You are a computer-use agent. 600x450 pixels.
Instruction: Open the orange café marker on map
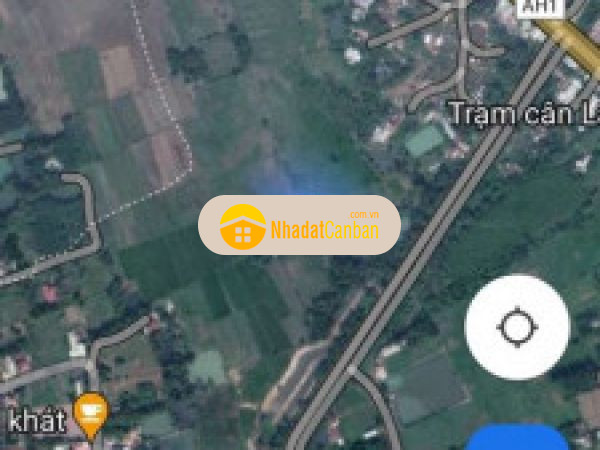(92, 413)
